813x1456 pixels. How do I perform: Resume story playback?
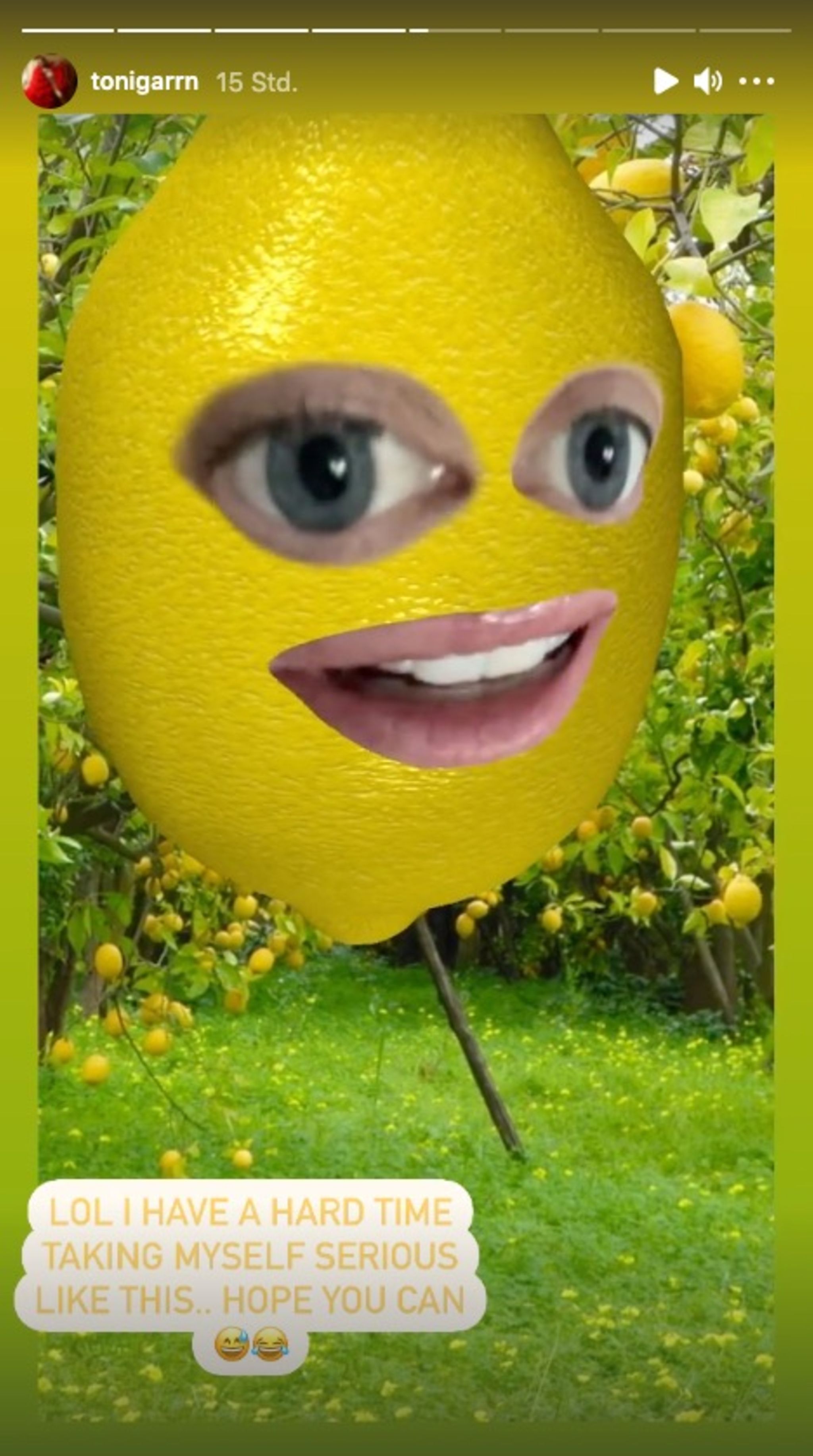[666, 81]
